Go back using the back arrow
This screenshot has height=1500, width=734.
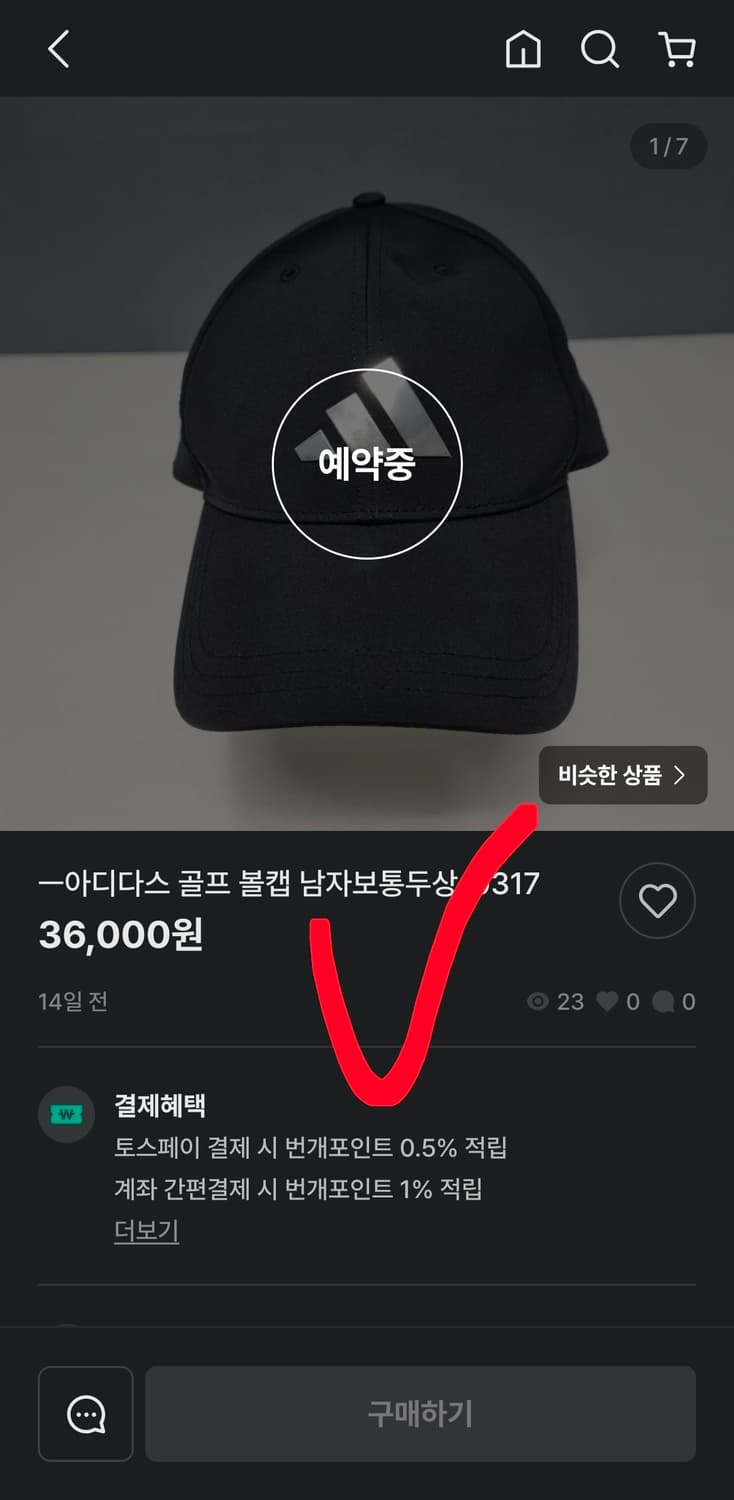57,50
